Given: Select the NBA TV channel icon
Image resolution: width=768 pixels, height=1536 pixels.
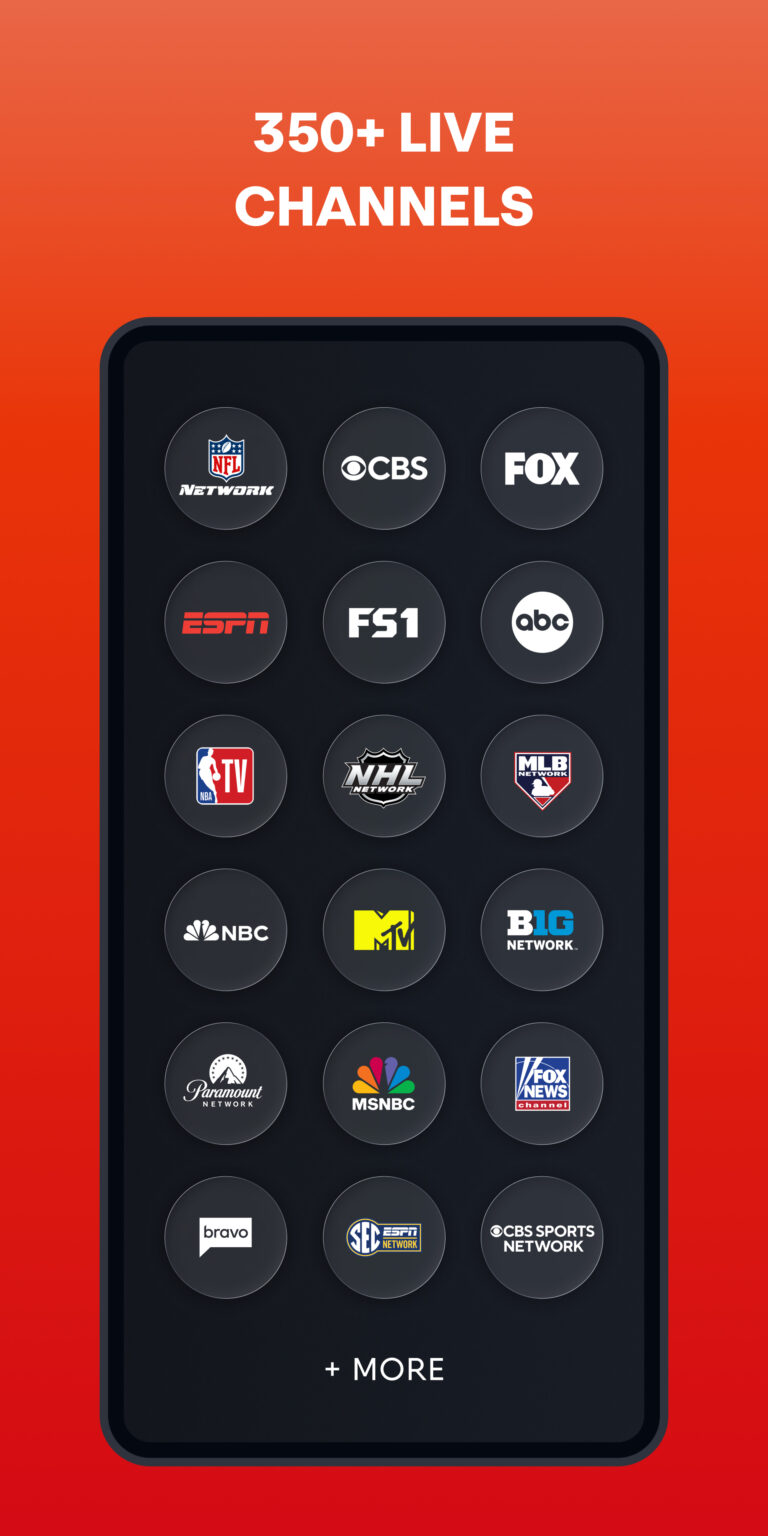Looking at the screenshot, I should (x=227, y=776).
